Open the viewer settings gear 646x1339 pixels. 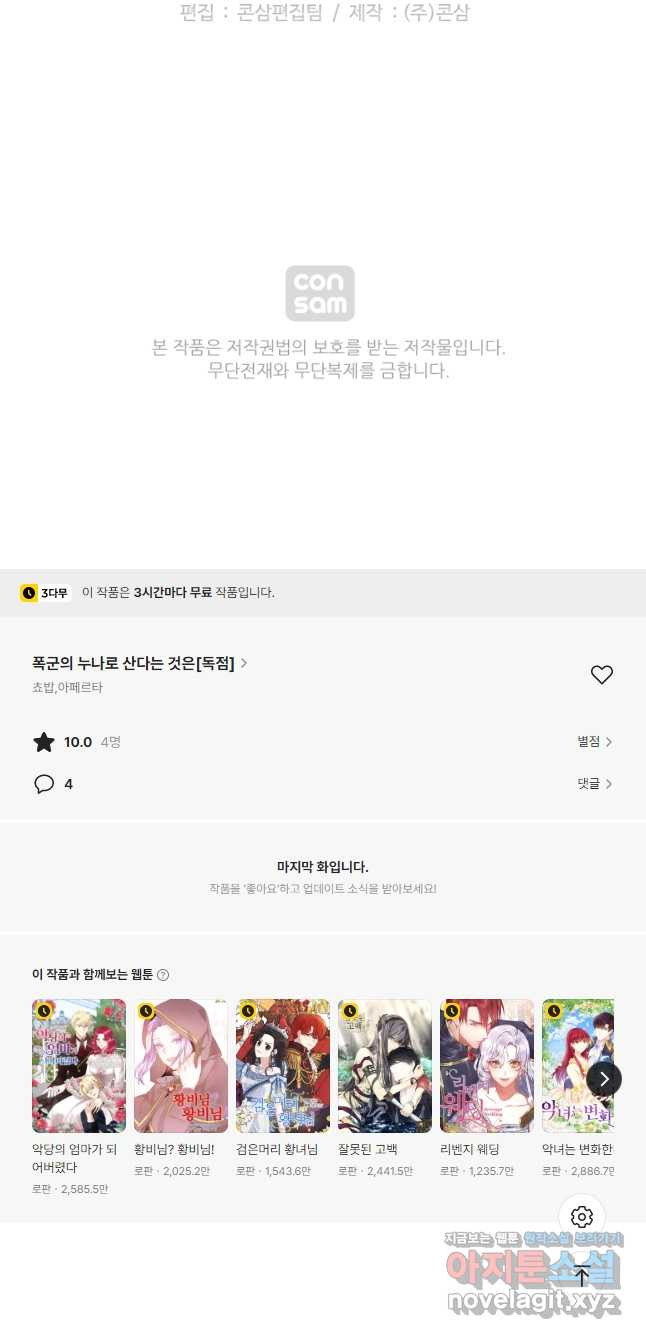pos(582,1217)
